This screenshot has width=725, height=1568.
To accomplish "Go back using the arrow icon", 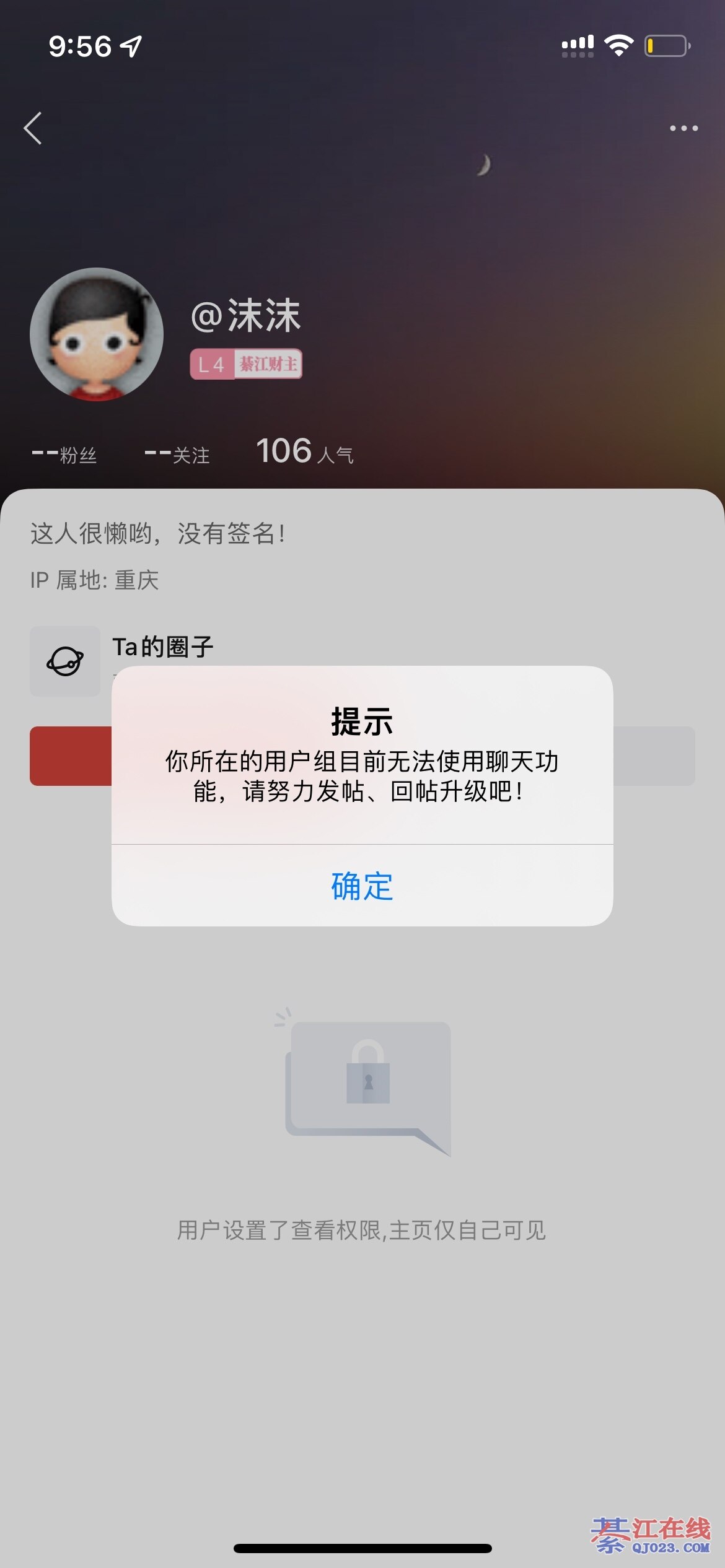I will [x=33, y=128].
